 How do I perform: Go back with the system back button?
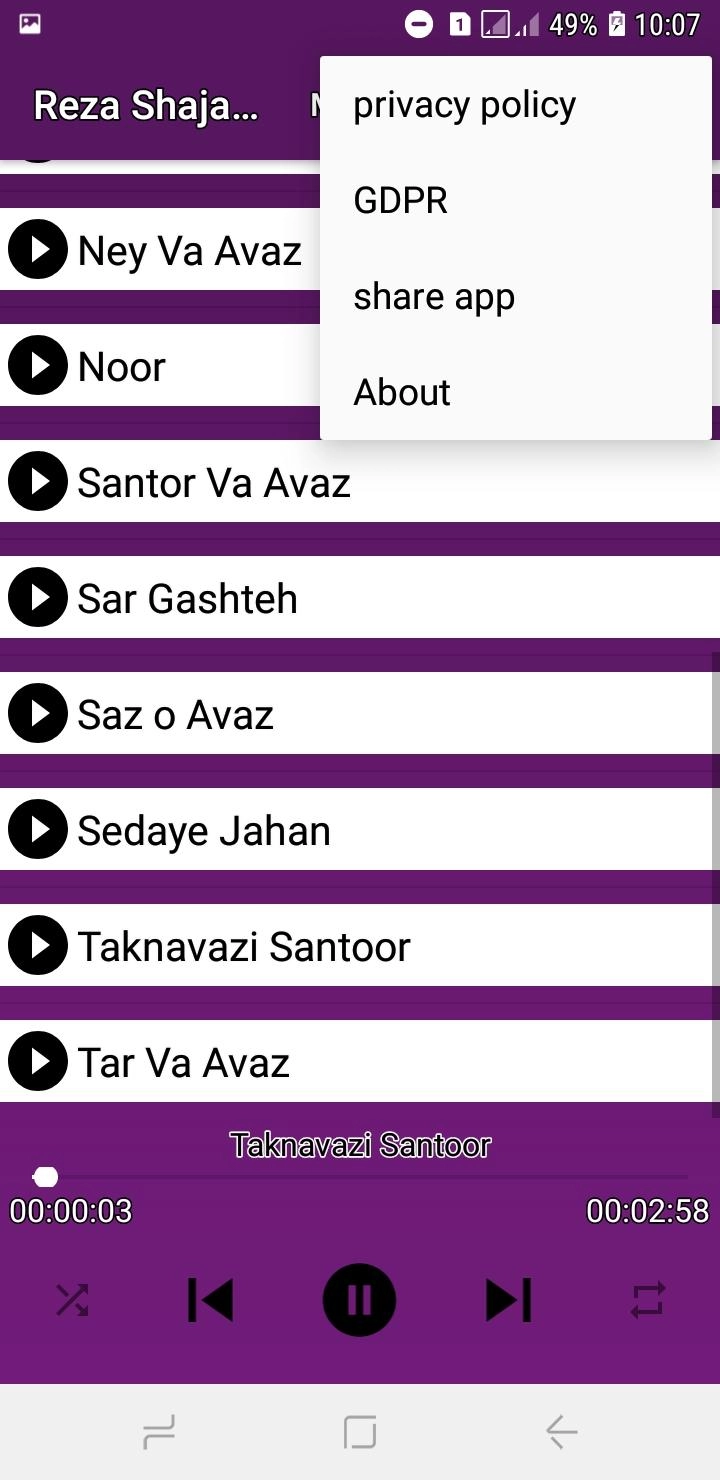(x=561, y=1432)
